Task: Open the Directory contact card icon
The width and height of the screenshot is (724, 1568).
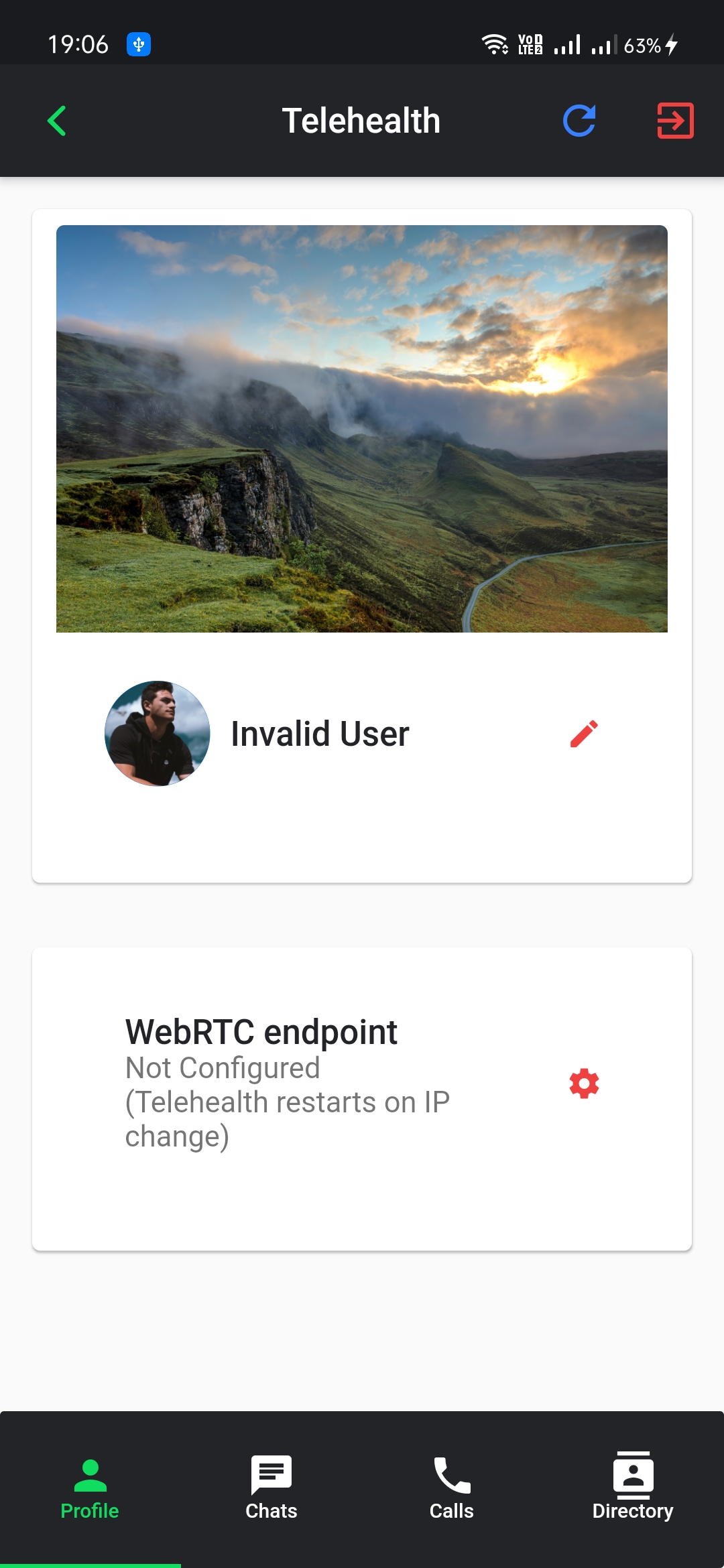Action: click(x=633, y=1472)
